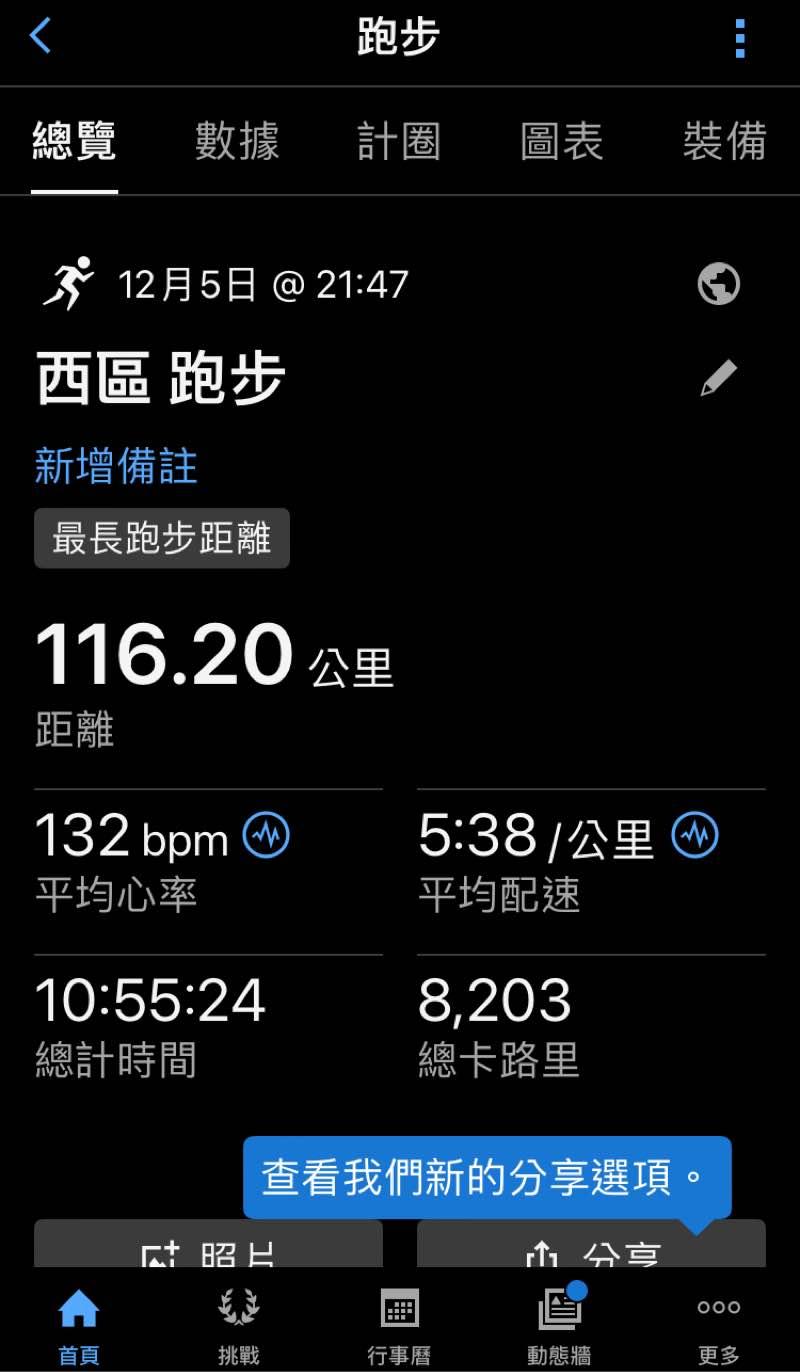
Task: Tap 新增備註 to add a note
Action: tap(116, 467)
